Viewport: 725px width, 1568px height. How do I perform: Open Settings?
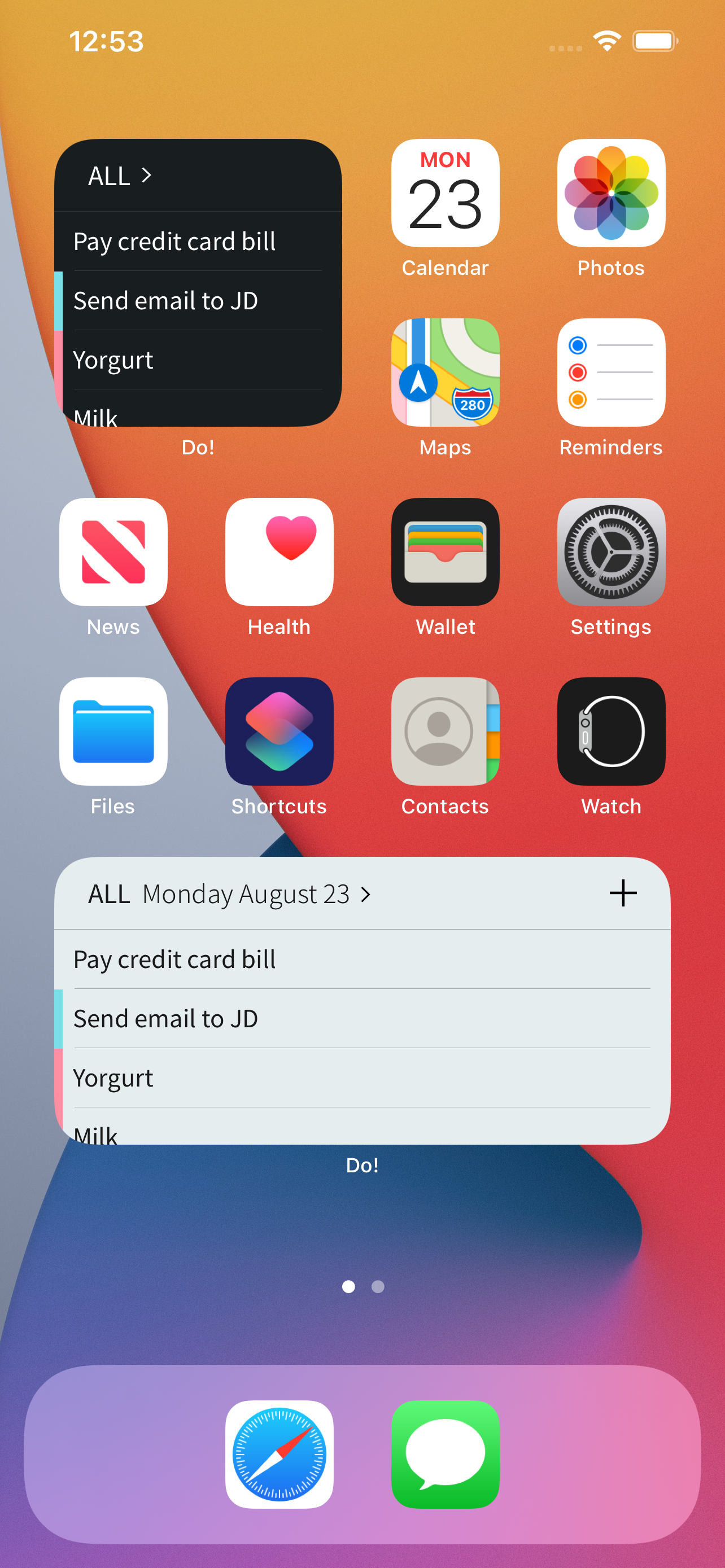610,551
